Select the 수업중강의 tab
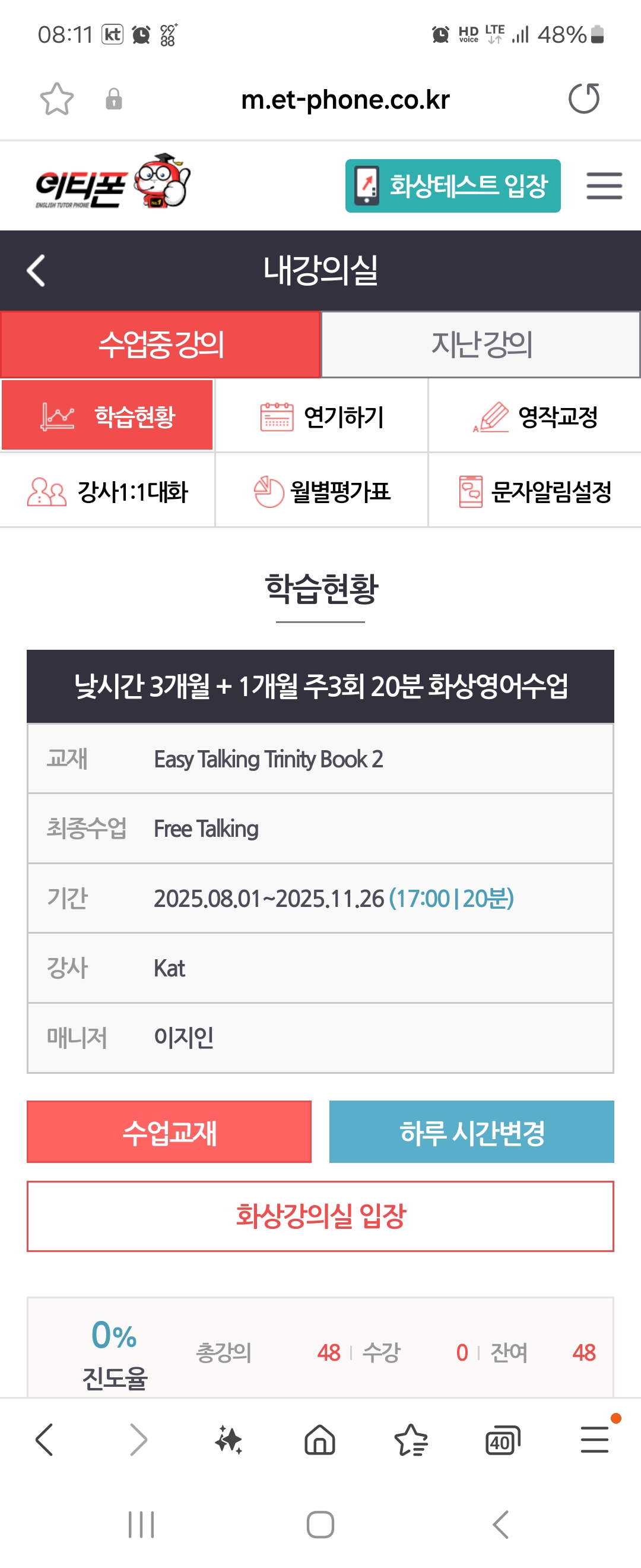Image resolution: width=641 pixels, height=1568 pixels. [161, 344]
